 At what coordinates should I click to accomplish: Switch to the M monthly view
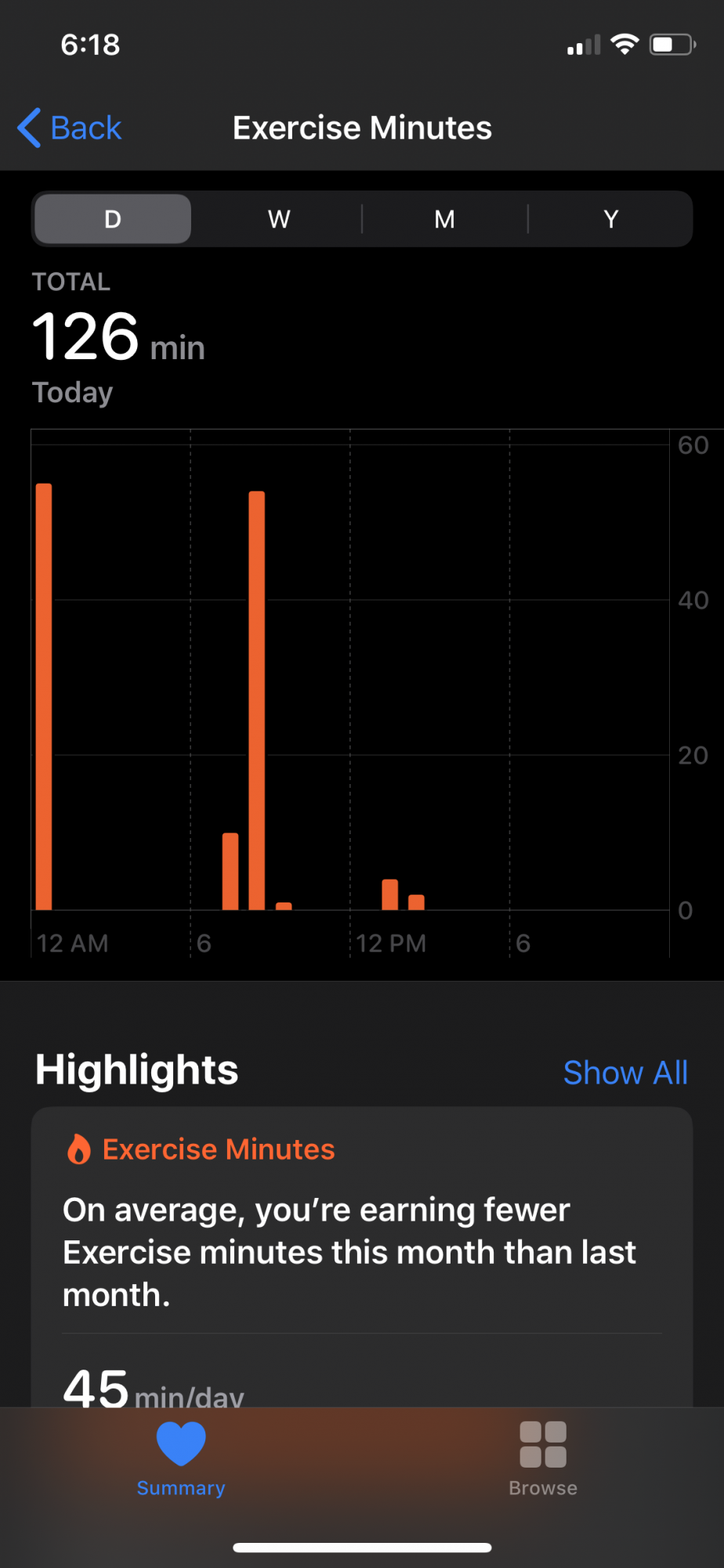[x=445, y=219]
